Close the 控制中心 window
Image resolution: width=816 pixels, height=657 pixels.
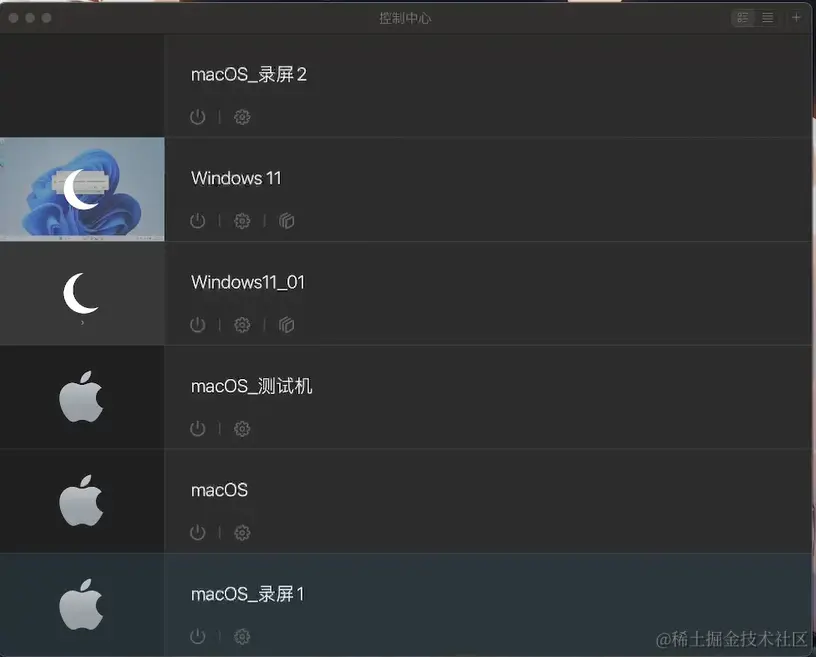click(x=14, y=18)
